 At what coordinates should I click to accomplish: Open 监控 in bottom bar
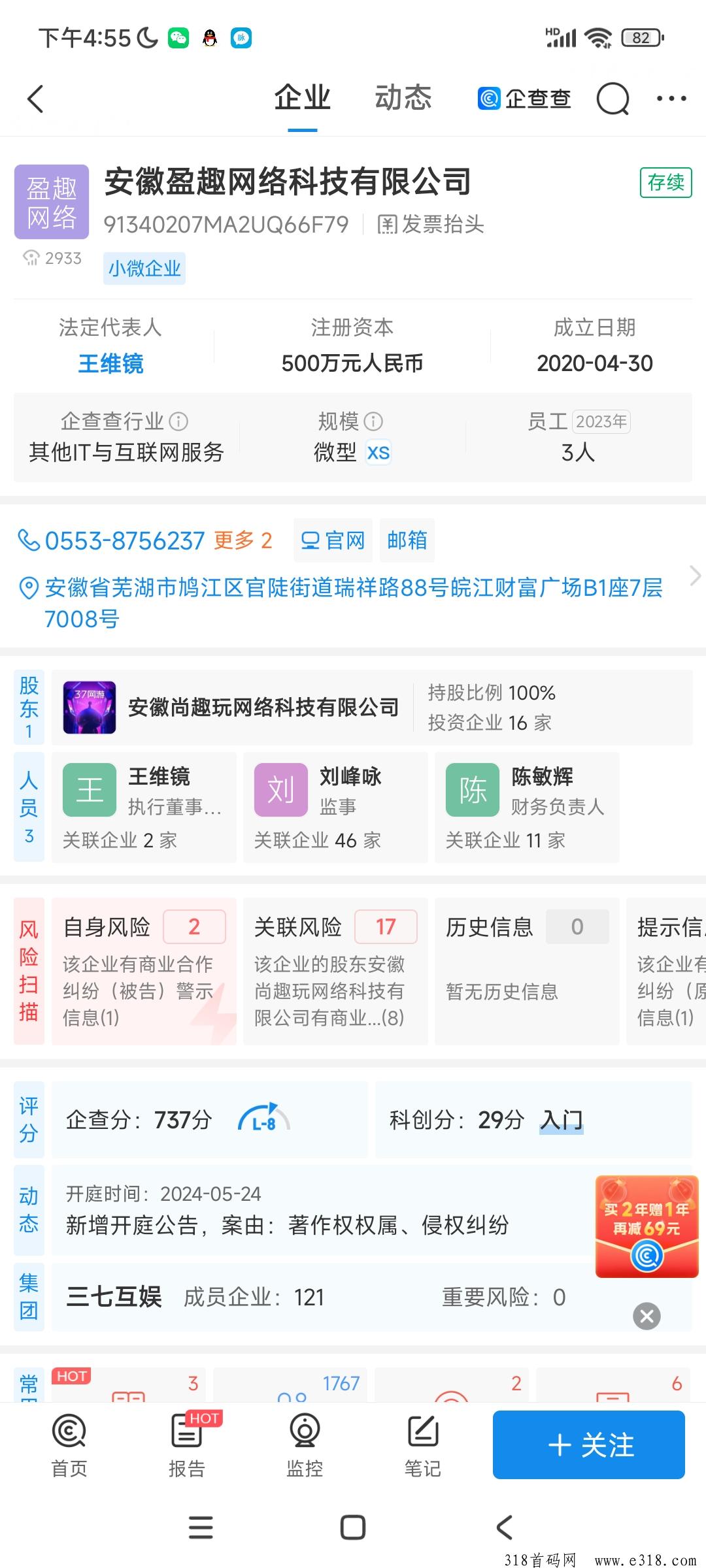[305, 1446]
